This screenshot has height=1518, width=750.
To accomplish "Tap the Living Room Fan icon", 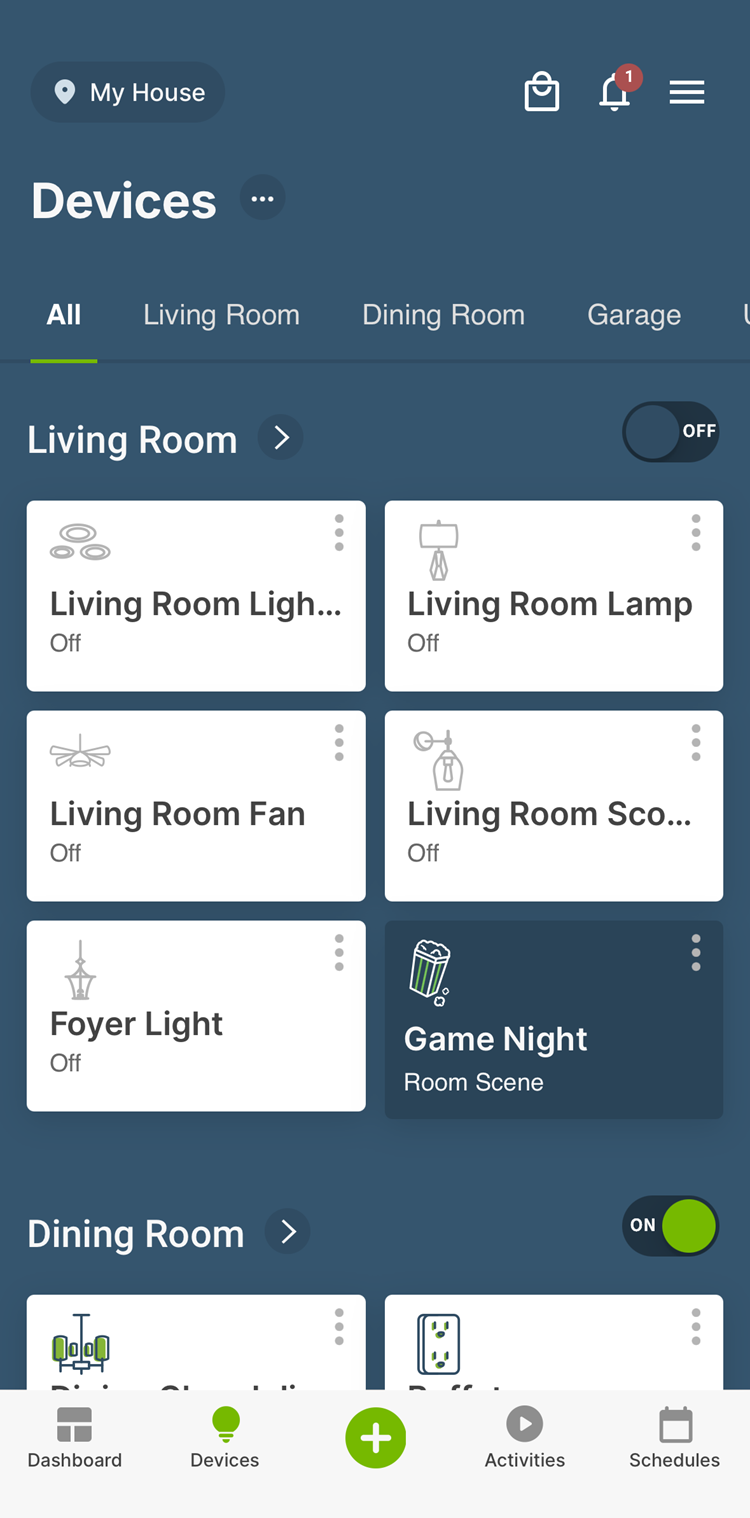I will (79, 751).
